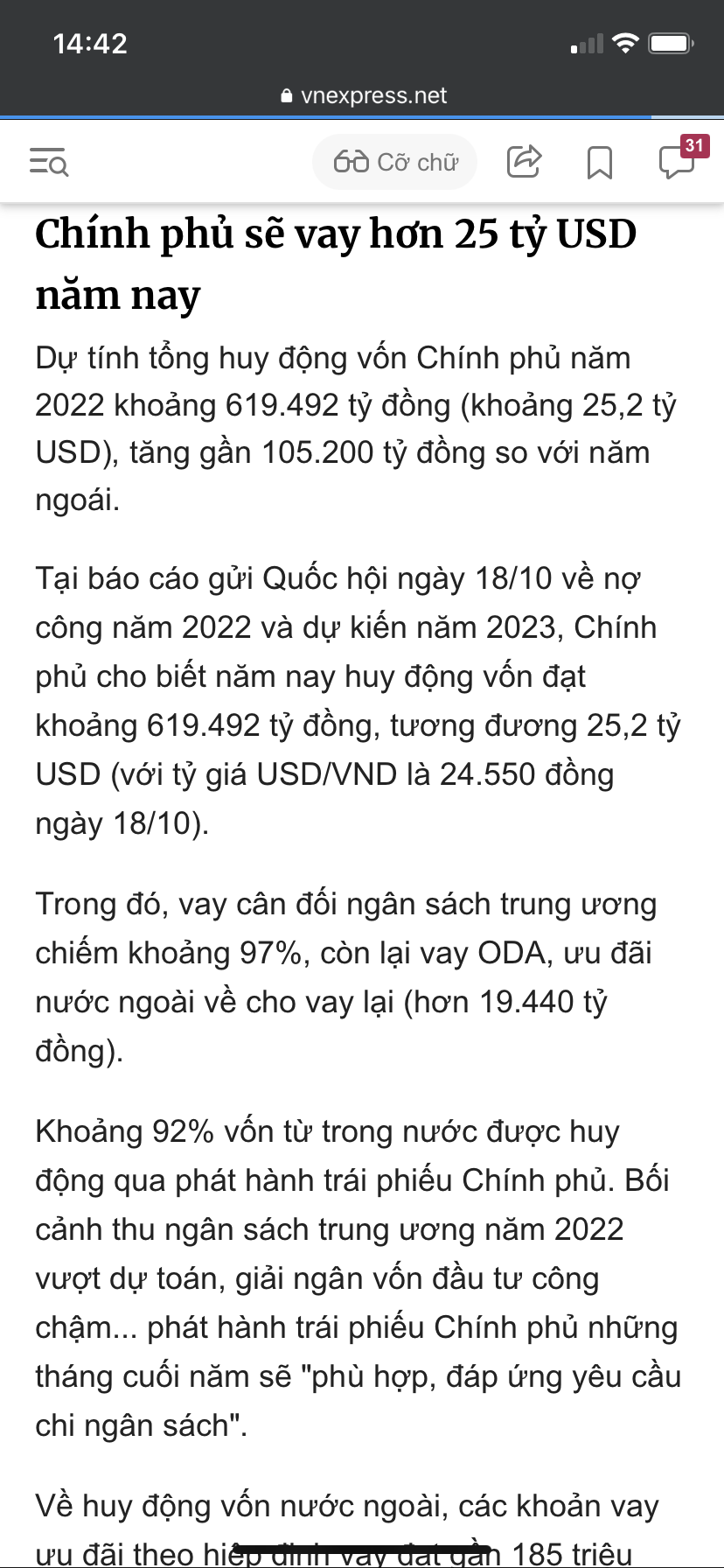Share this article
Image resolution: width=724 pixels, height=1568 pixels.
pos(524,162)
